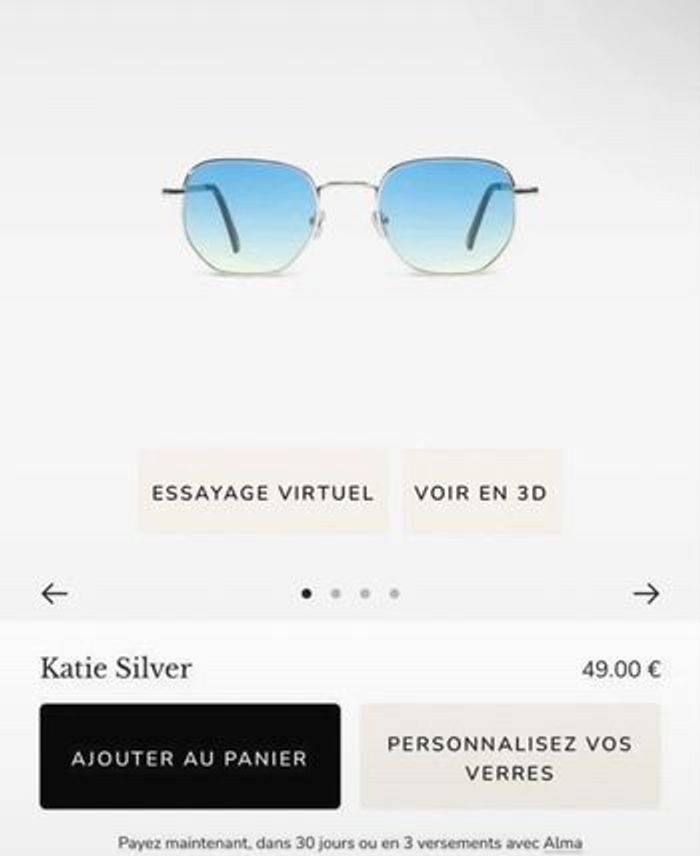Viewport: 700px width, 856px height.
Task: Show the next product image
Action: (x=646, y=593)
